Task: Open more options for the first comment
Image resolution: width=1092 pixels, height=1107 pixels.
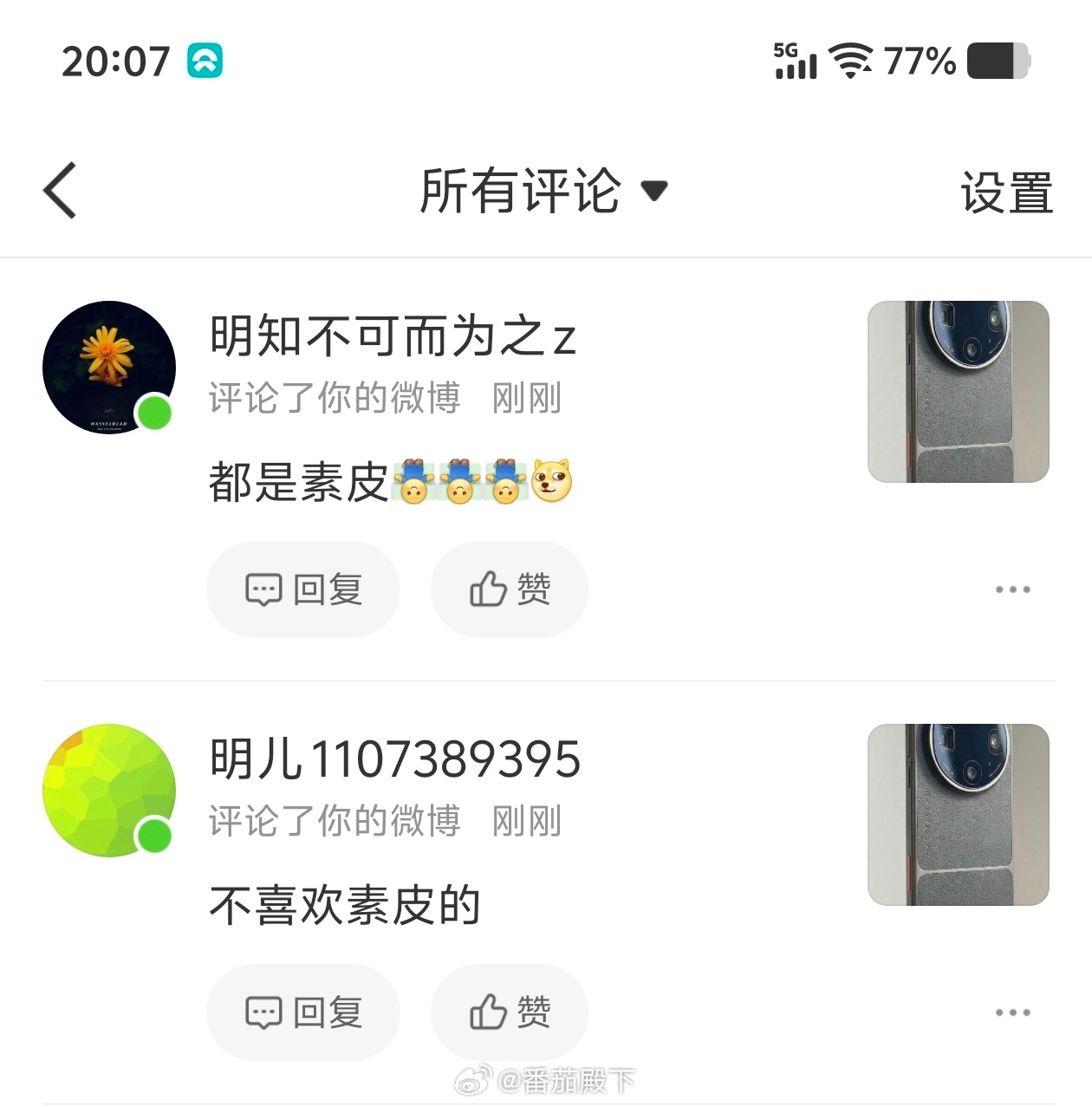Action: coord(1013,589)
